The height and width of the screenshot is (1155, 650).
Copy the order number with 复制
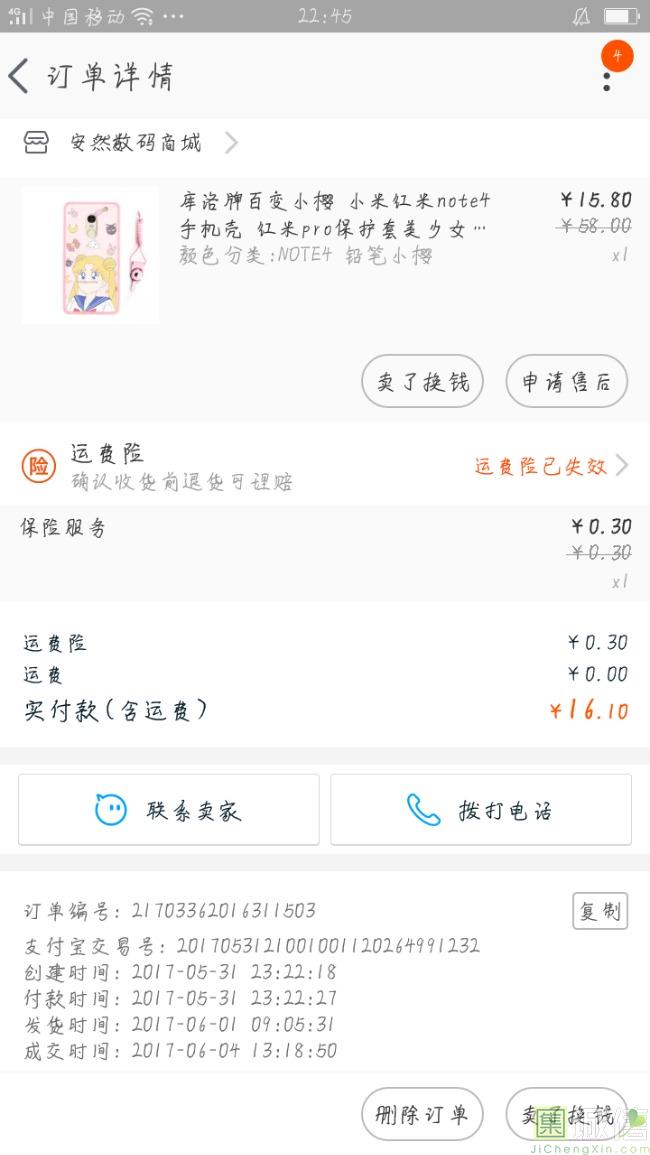tap(600, 911)
